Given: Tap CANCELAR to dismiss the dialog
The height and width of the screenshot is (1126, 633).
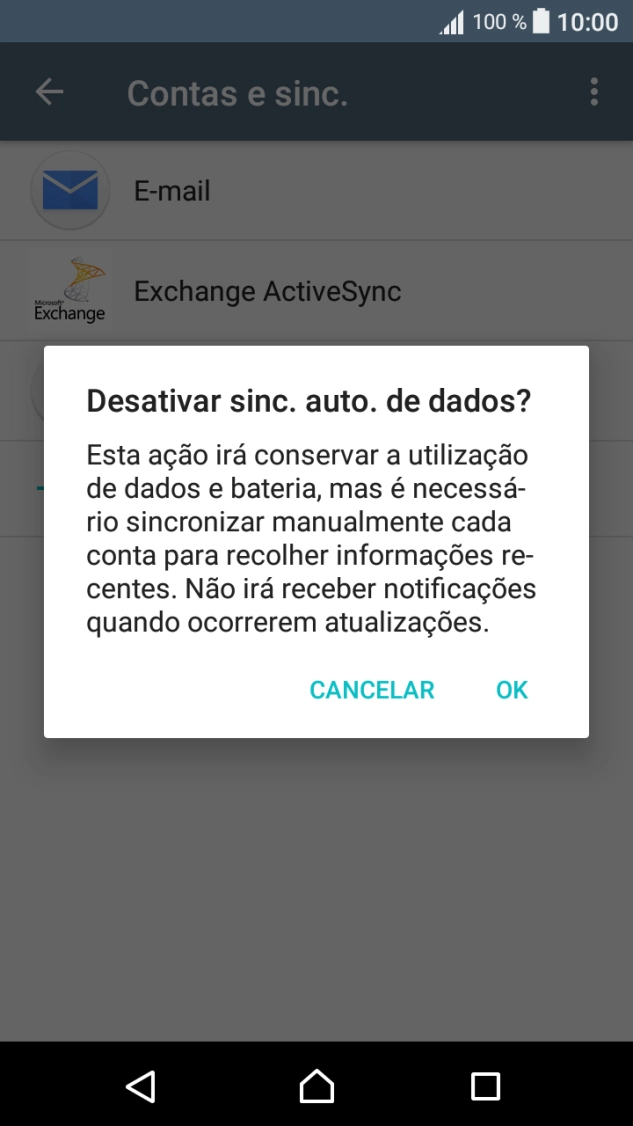Looking at the screenshot, I should click(x=372, y=690).
